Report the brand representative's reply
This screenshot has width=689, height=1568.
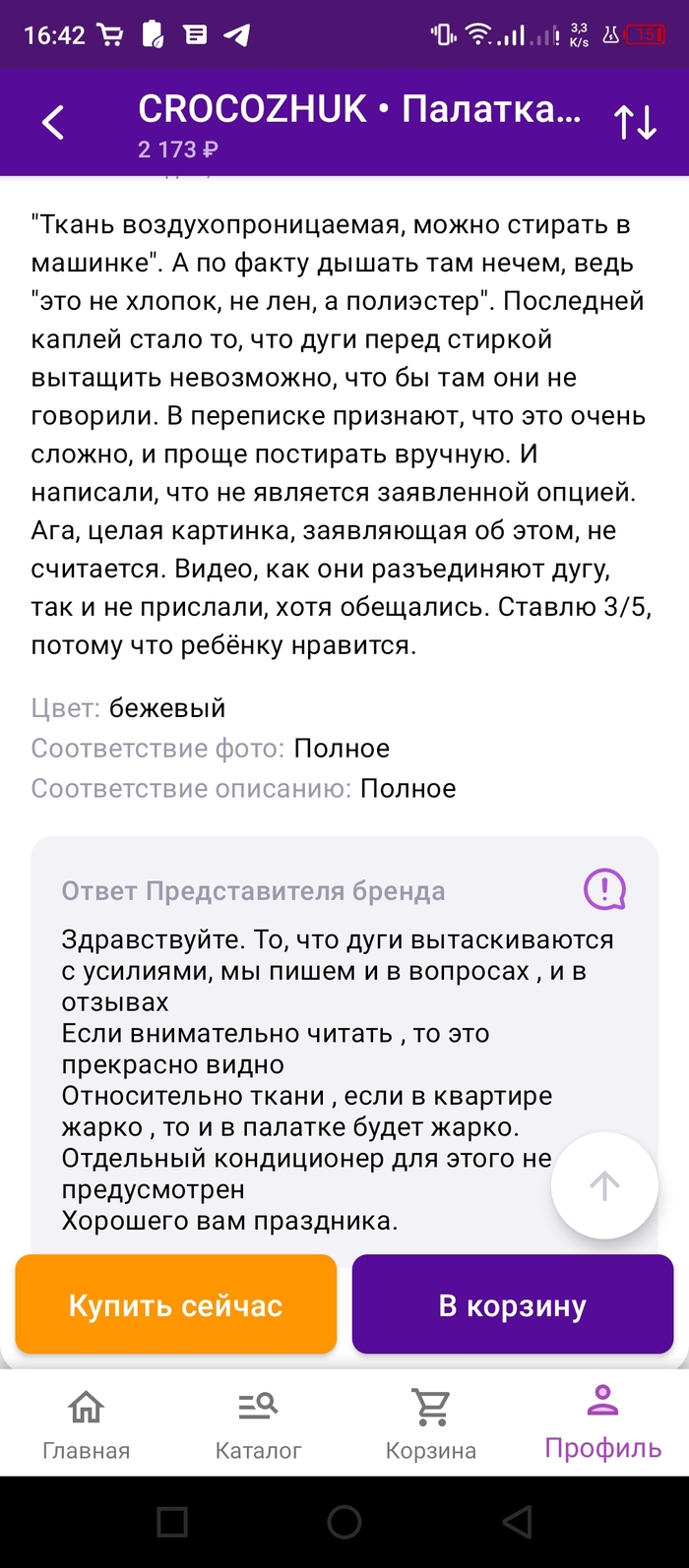click(604, 889)
